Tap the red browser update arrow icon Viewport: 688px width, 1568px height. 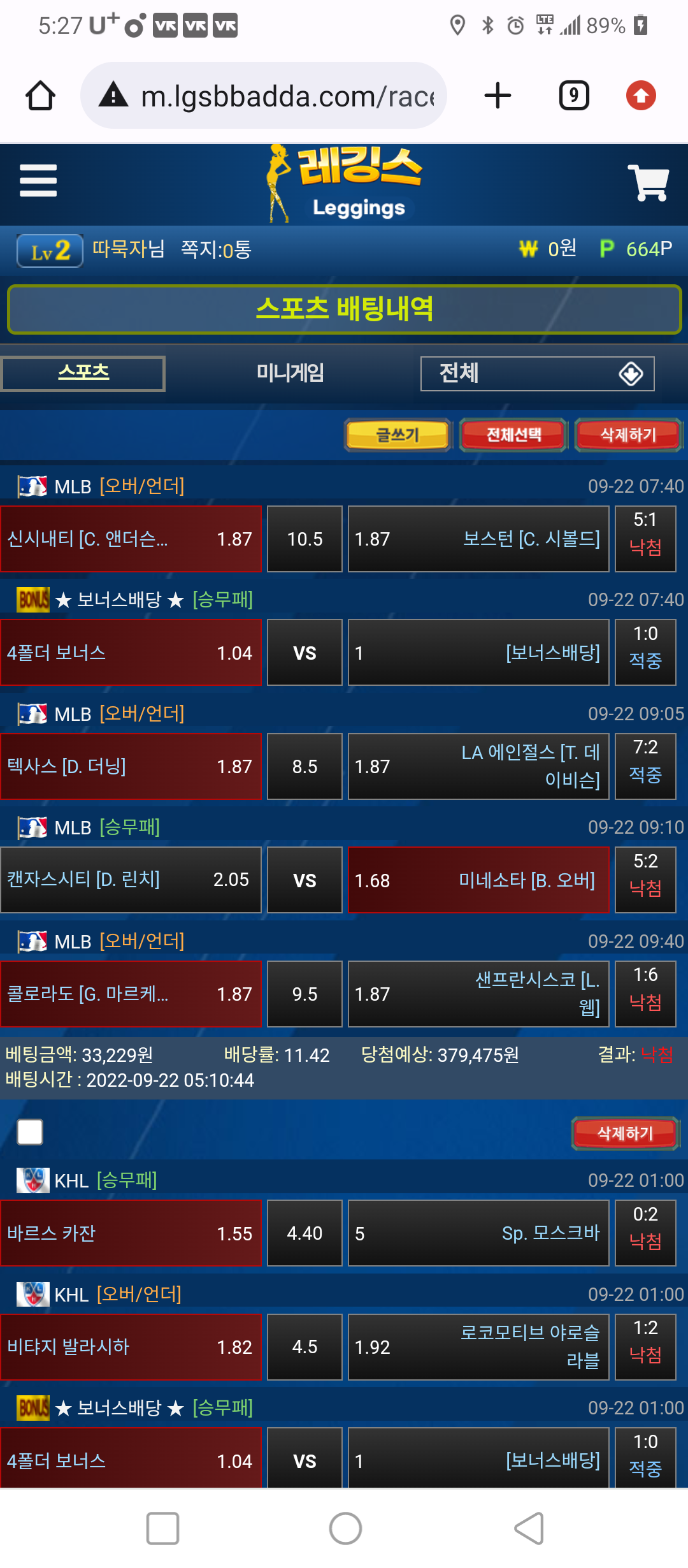641,96
